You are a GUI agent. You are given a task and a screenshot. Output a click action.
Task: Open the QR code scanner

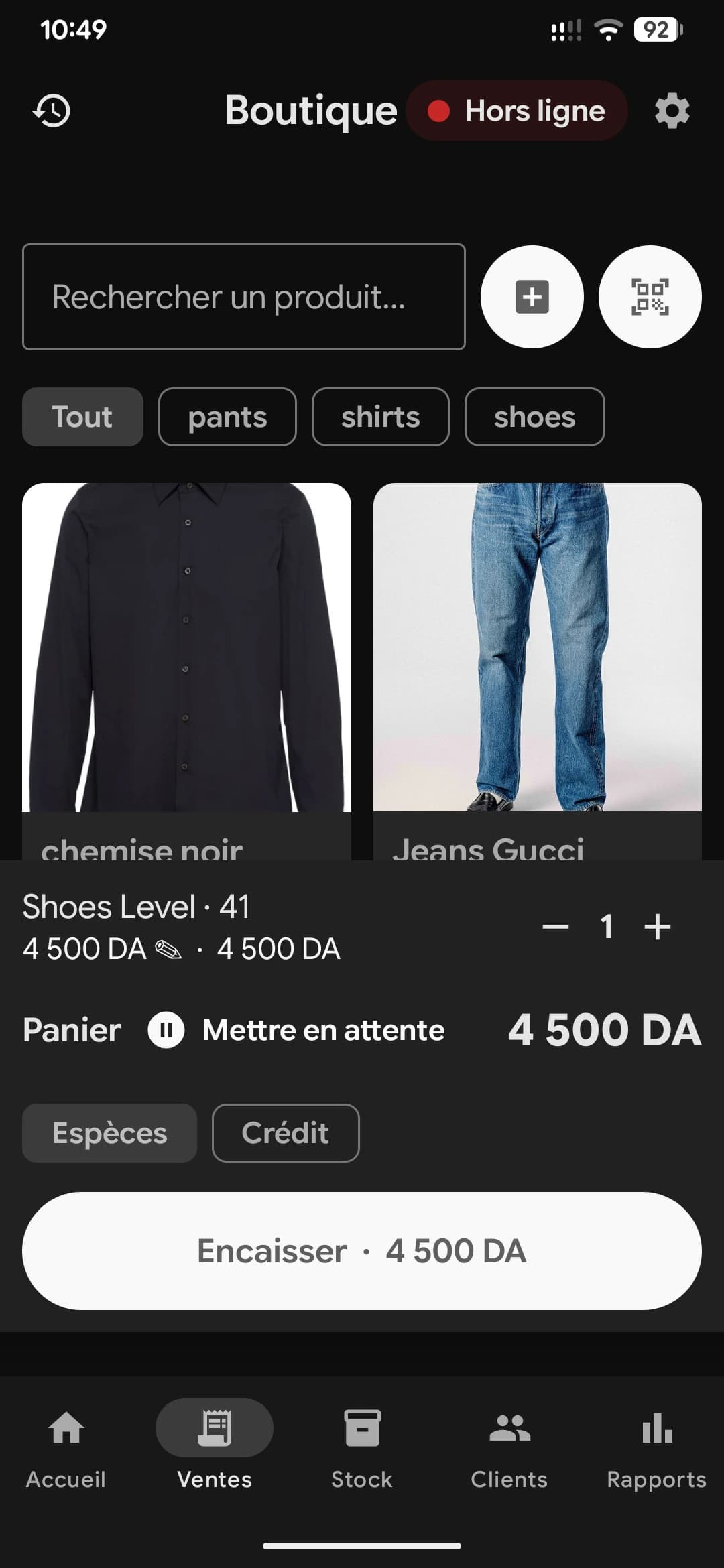click(650, 297)
